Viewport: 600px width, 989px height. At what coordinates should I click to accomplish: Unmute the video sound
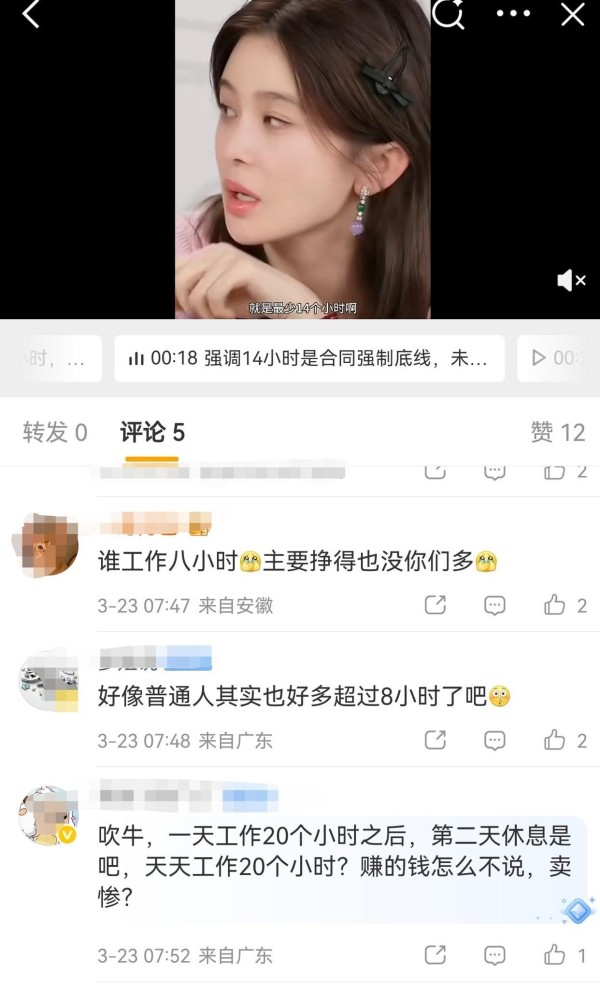coord(571,281)
